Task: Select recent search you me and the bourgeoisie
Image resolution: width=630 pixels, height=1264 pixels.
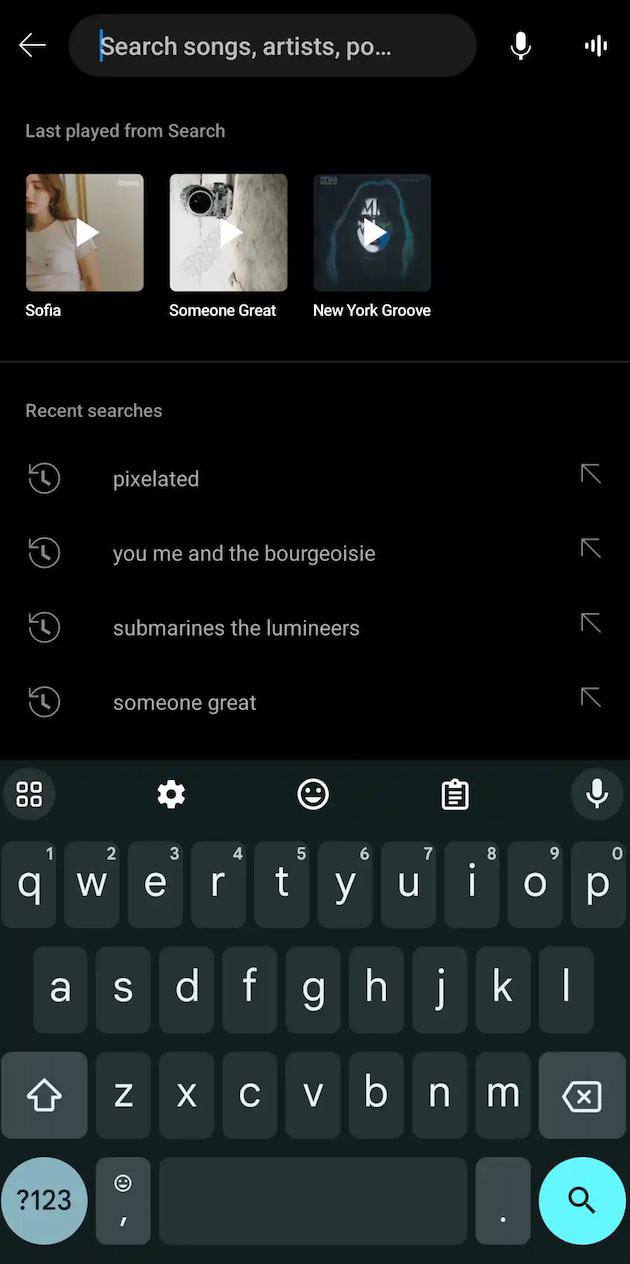Action: 244,553
